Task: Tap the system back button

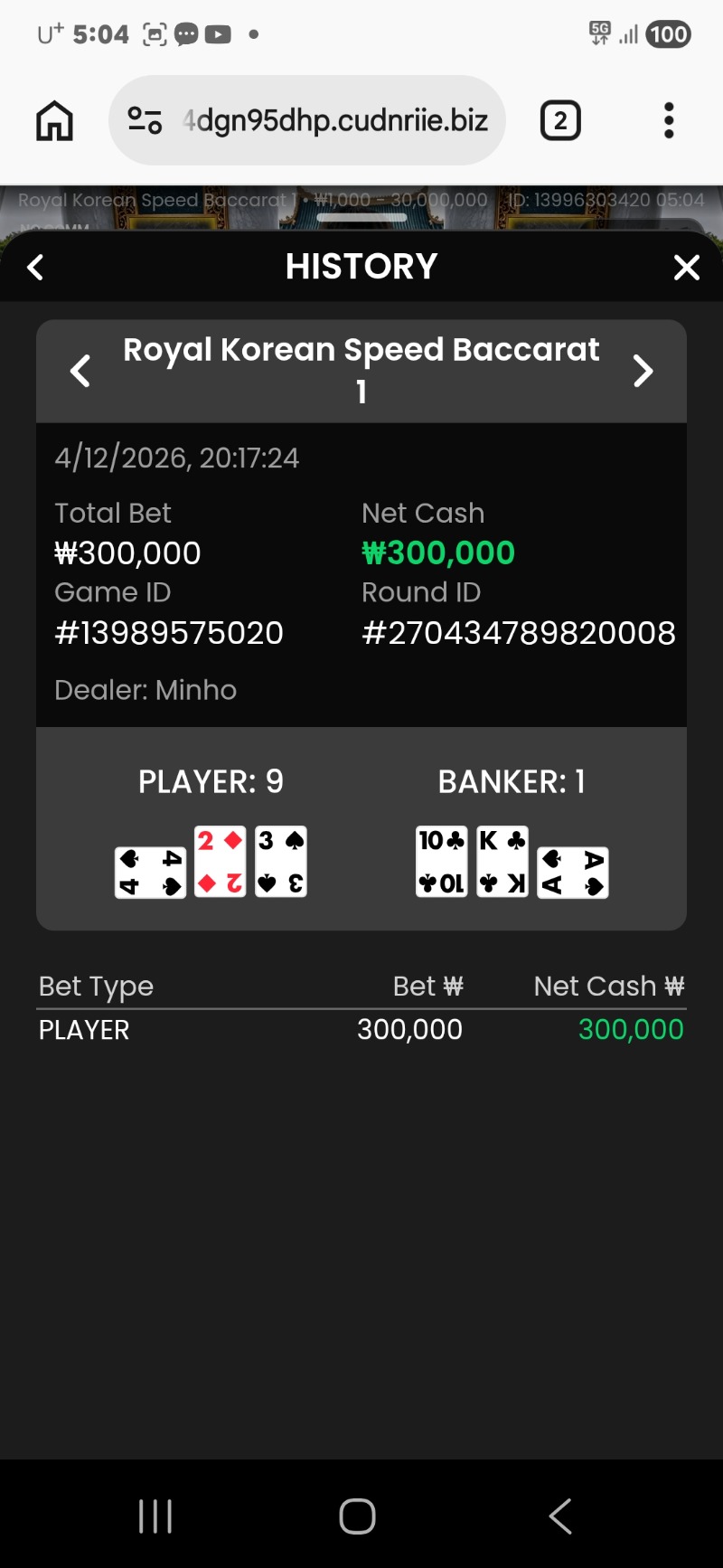Action: (x=560, y=1516)
